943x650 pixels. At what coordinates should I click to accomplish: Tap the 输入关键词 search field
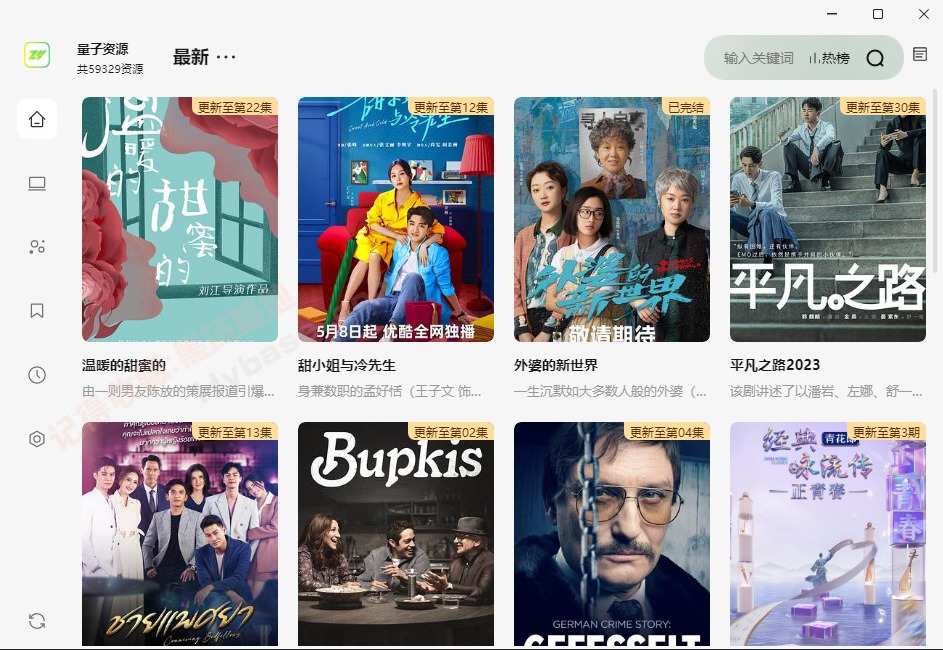[757, 58]
